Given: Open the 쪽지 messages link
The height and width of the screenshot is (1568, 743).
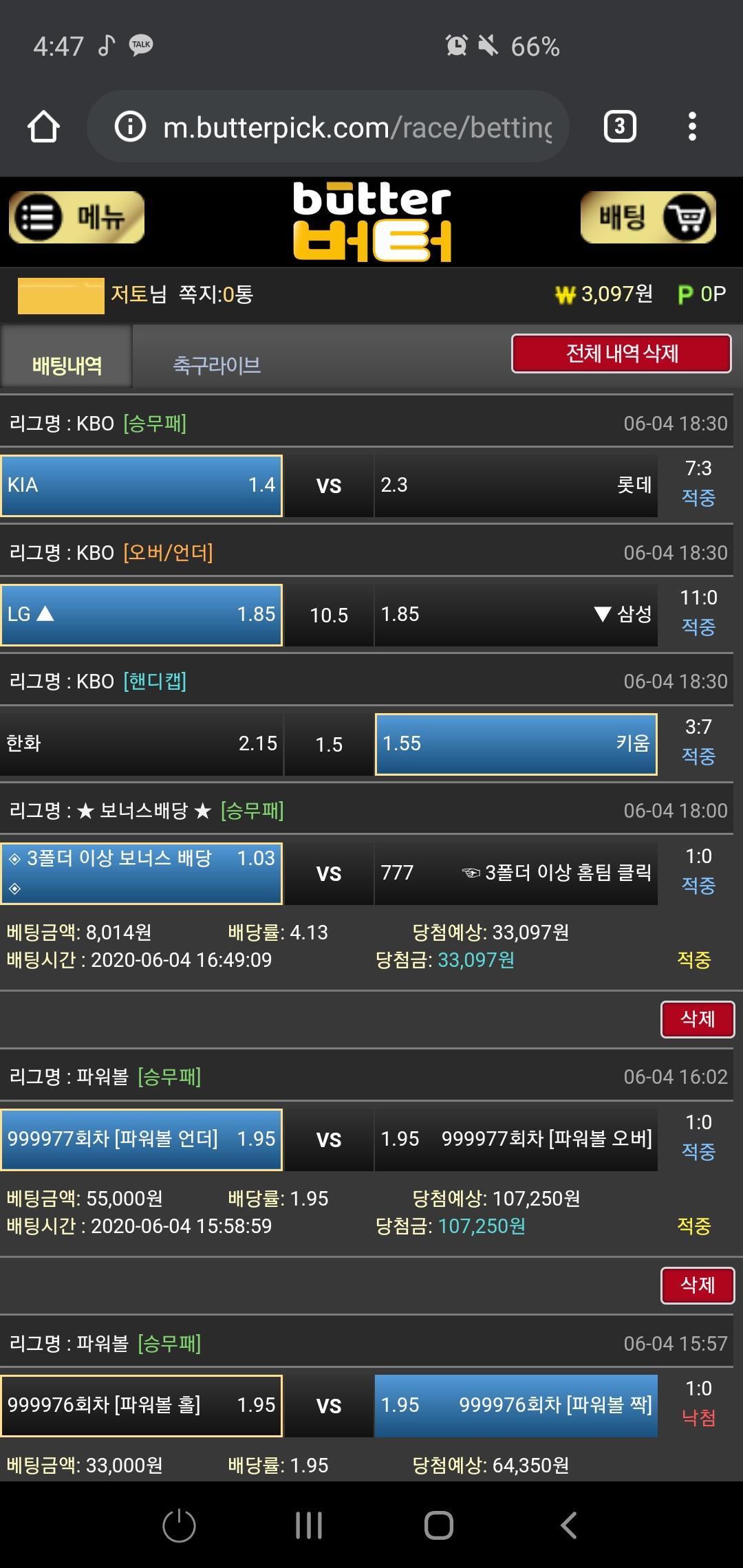Looking at the screenshot, I should pyautogui.click(x=216, y=294).
